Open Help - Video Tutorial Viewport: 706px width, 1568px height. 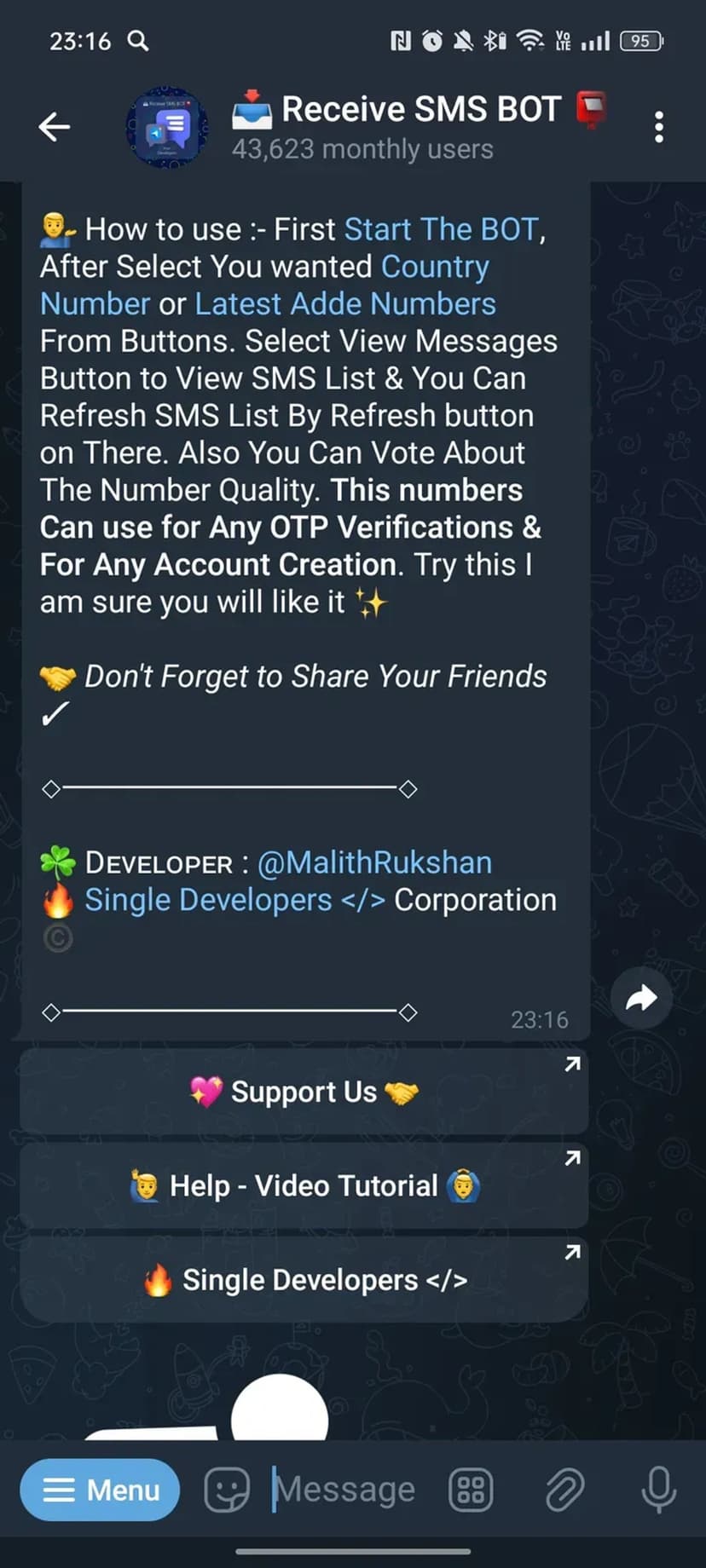coord(304,1185)
